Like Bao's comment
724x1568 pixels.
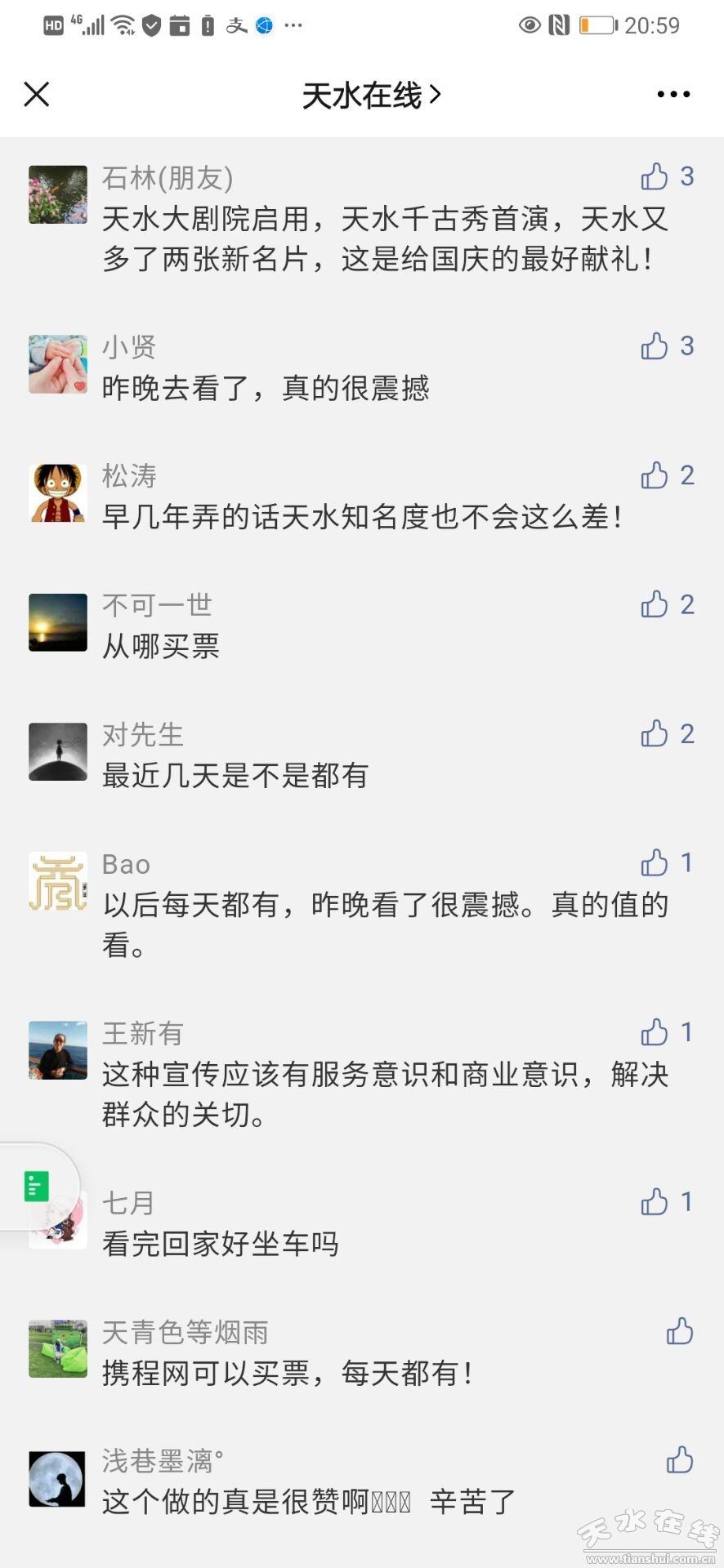tap(655, 862)
